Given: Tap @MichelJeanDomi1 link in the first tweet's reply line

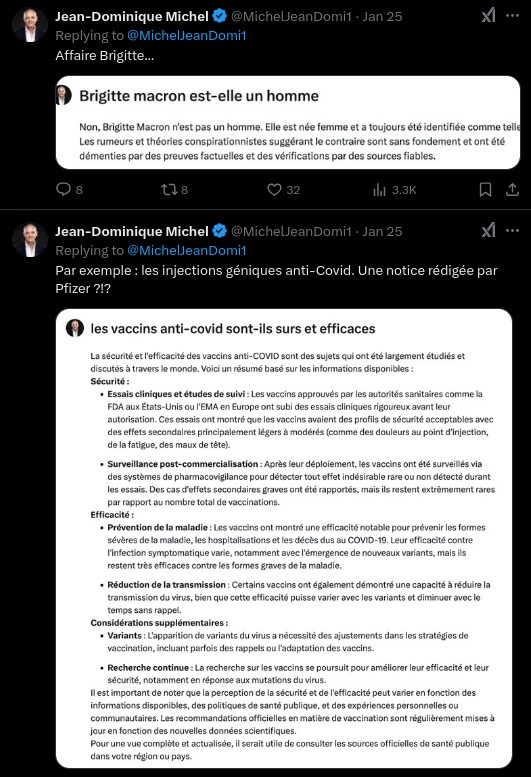Looking at the screenshot, I should (x=187, y=36).
